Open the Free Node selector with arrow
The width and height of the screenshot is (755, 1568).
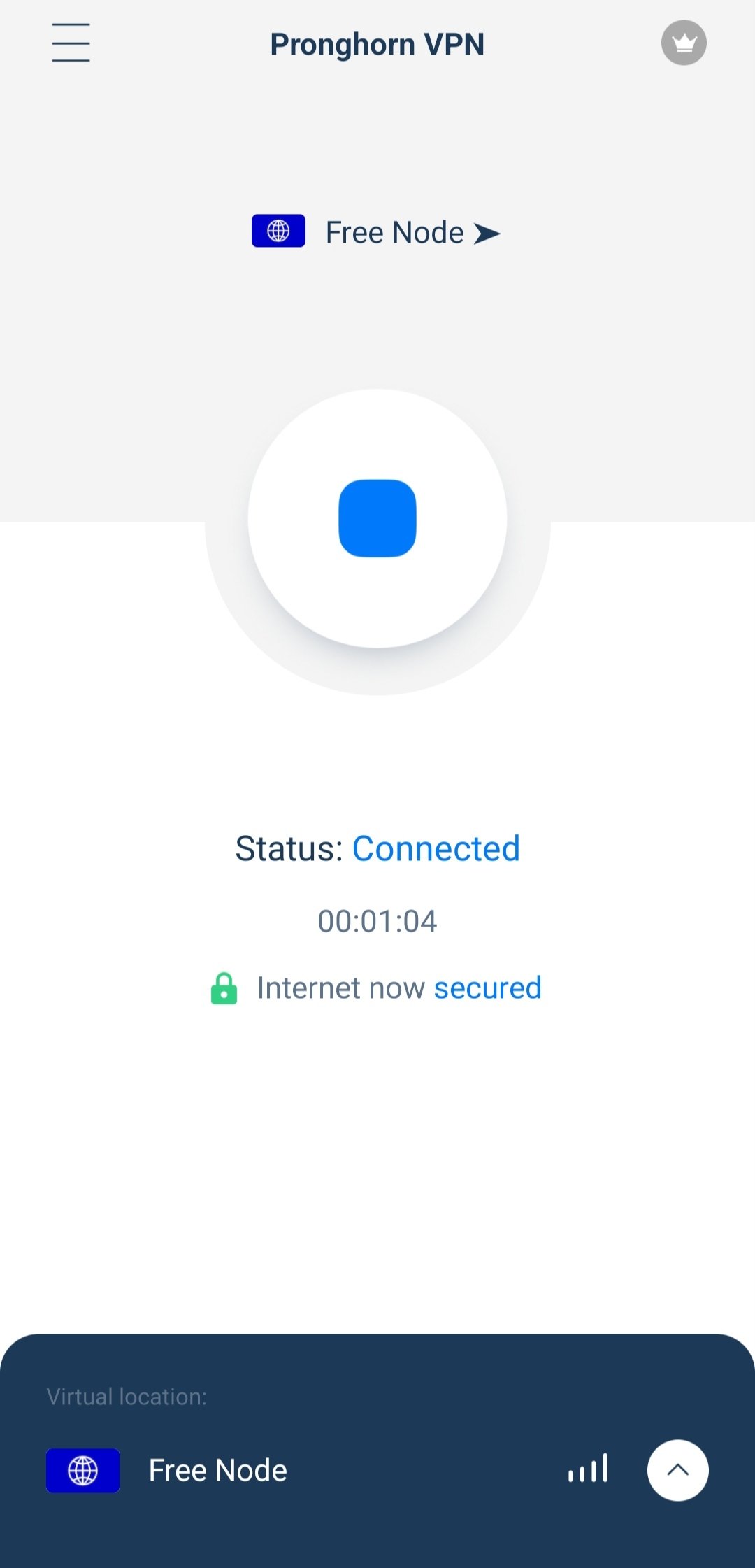coord(376,232)
